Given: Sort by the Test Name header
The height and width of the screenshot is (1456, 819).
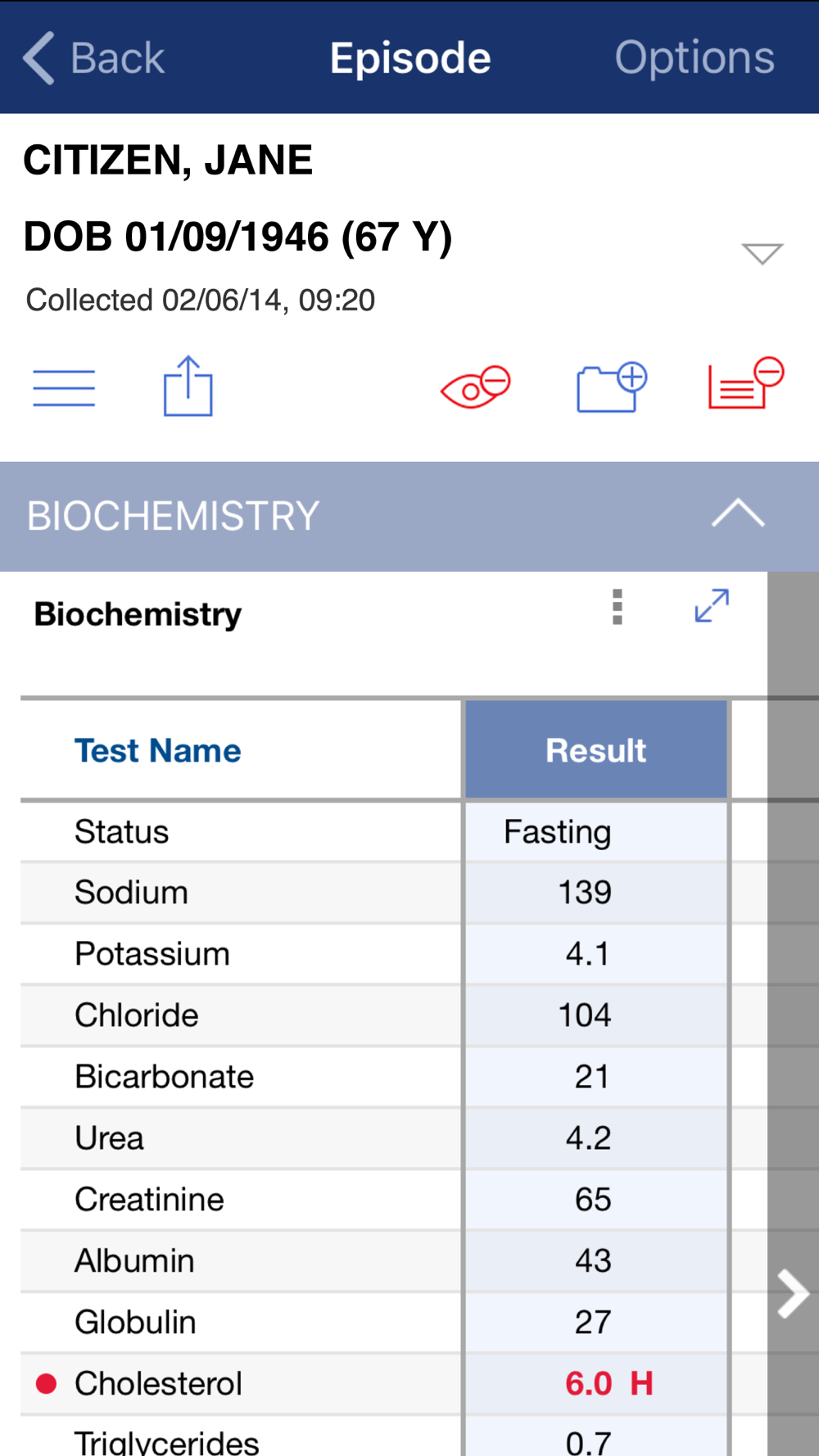Looking at the screenshot, I should (158, 750).
